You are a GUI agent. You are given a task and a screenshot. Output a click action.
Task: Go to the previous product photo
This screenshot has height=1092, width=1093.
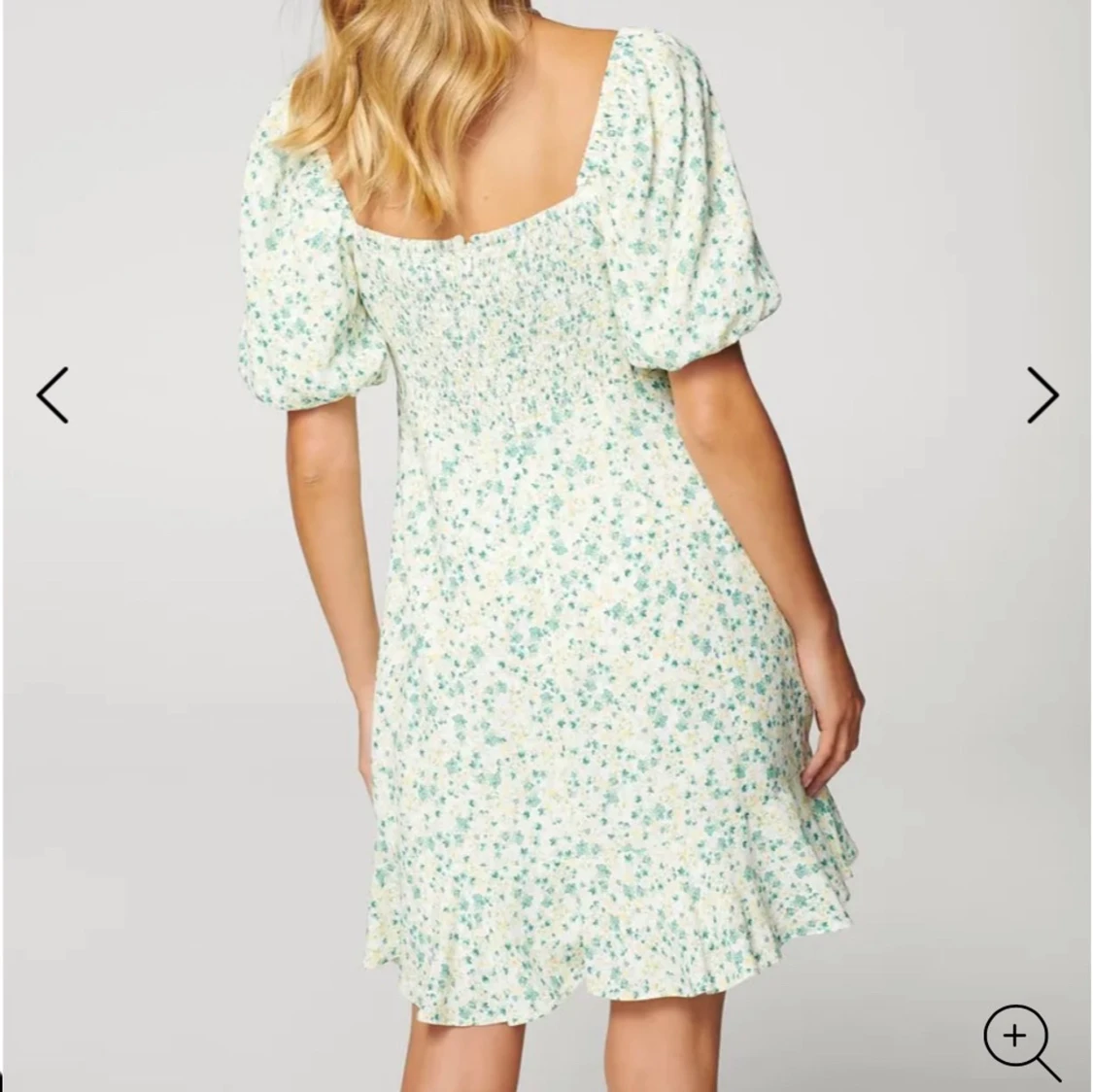click(x=52, y=394)
